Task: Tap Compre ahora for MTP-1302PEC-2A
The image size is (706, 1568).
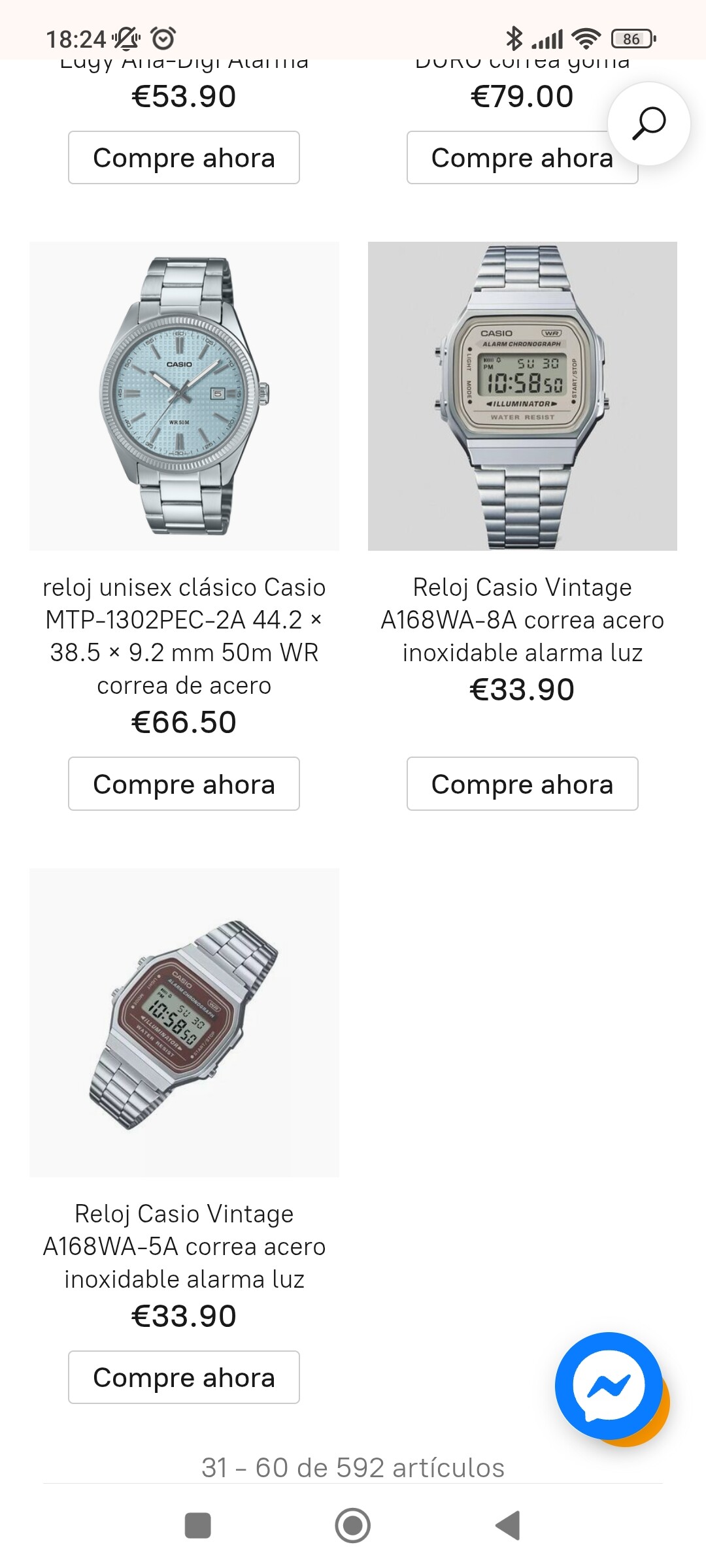Action: (184, 784)
